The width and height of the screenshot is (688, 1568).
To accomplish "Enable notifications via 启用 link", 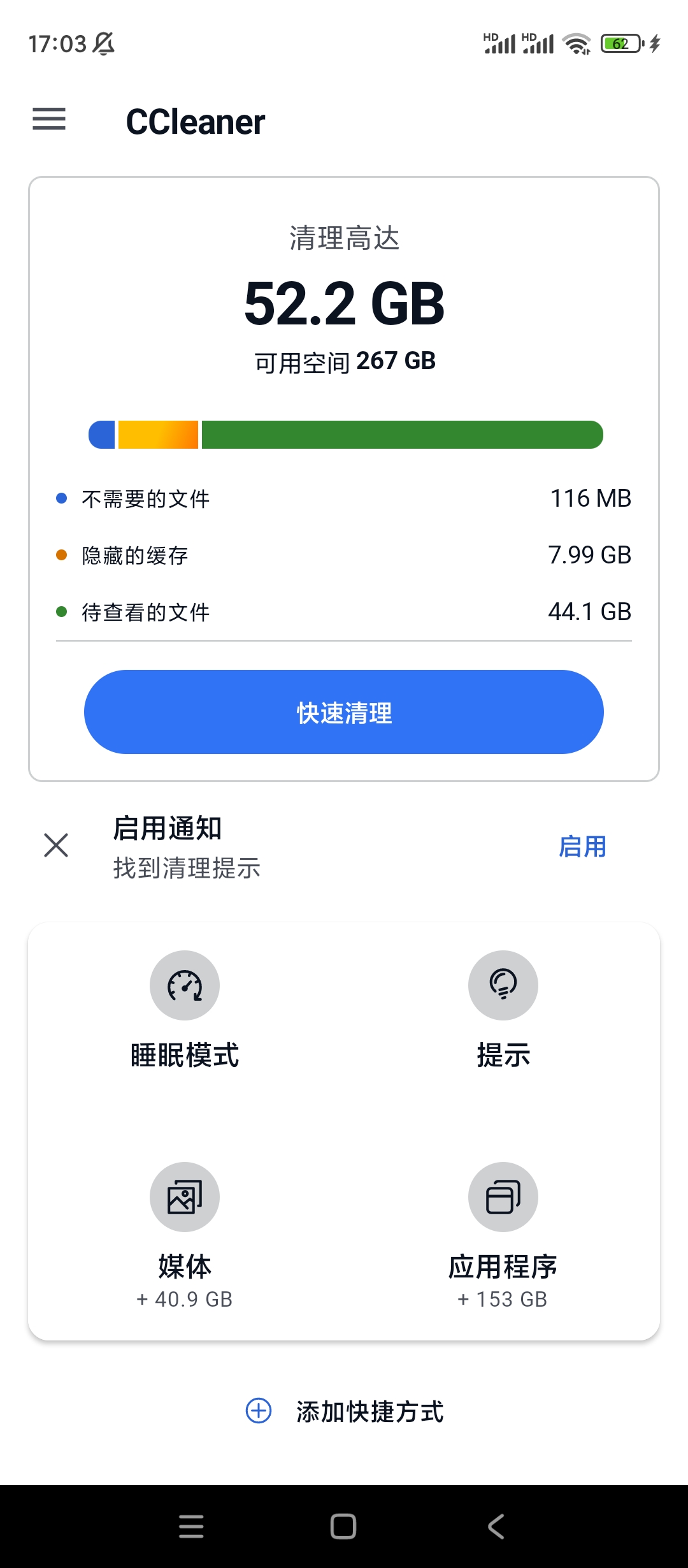I will tap(582, 846).
